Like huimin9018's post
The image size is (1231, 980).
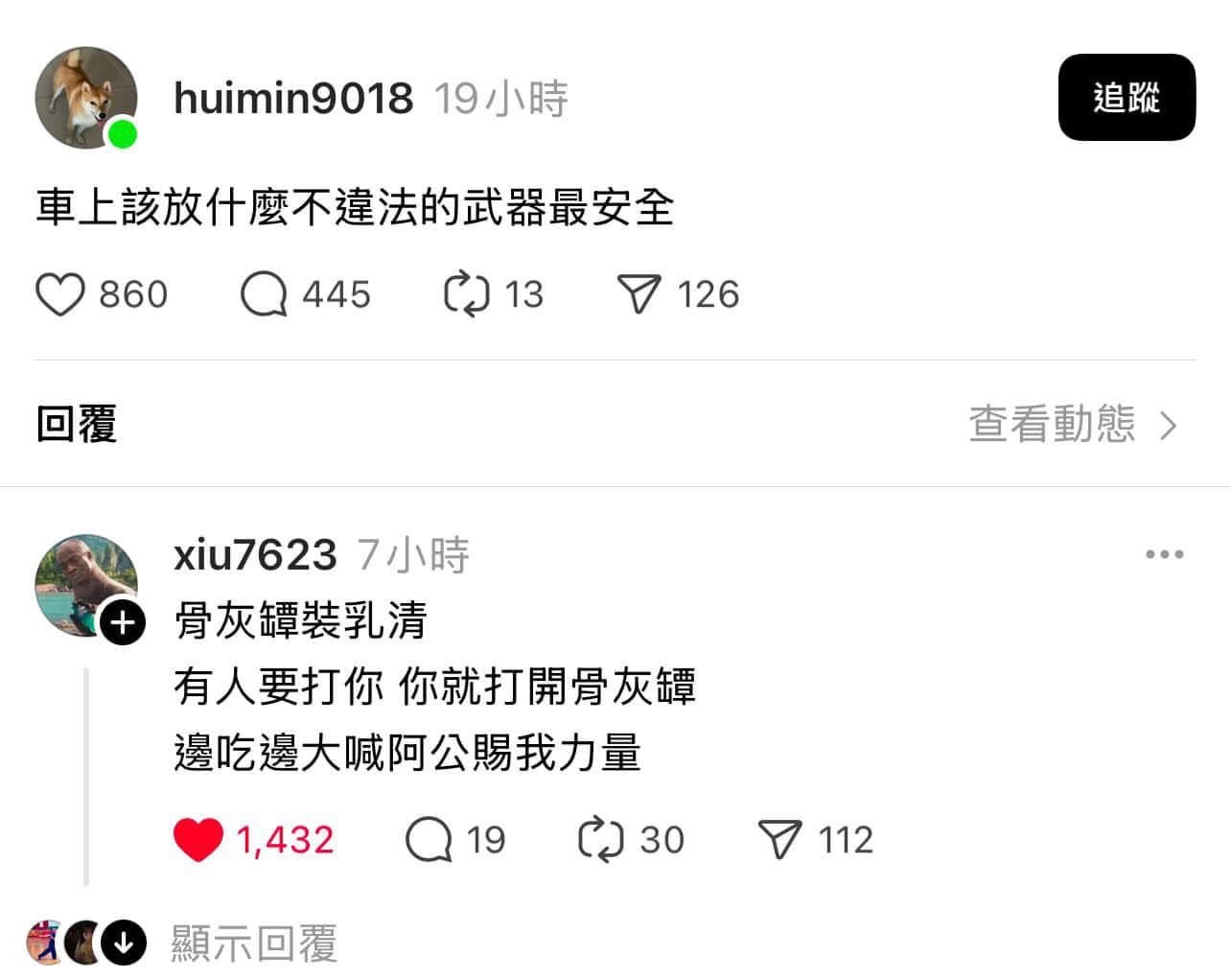[x=60, y=294]
